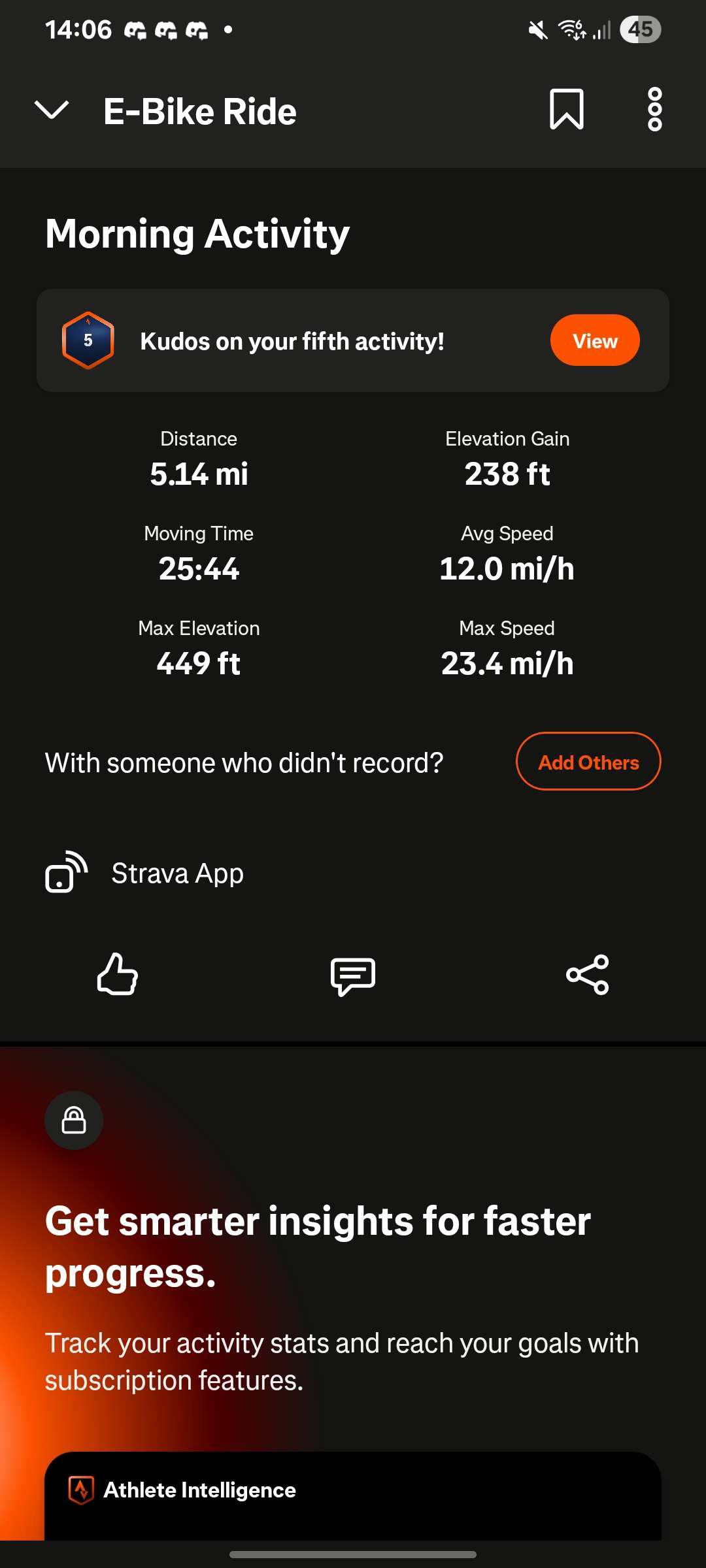Give kudos with the thumbs-up icon
The image size is (706, 1568).
118,974
